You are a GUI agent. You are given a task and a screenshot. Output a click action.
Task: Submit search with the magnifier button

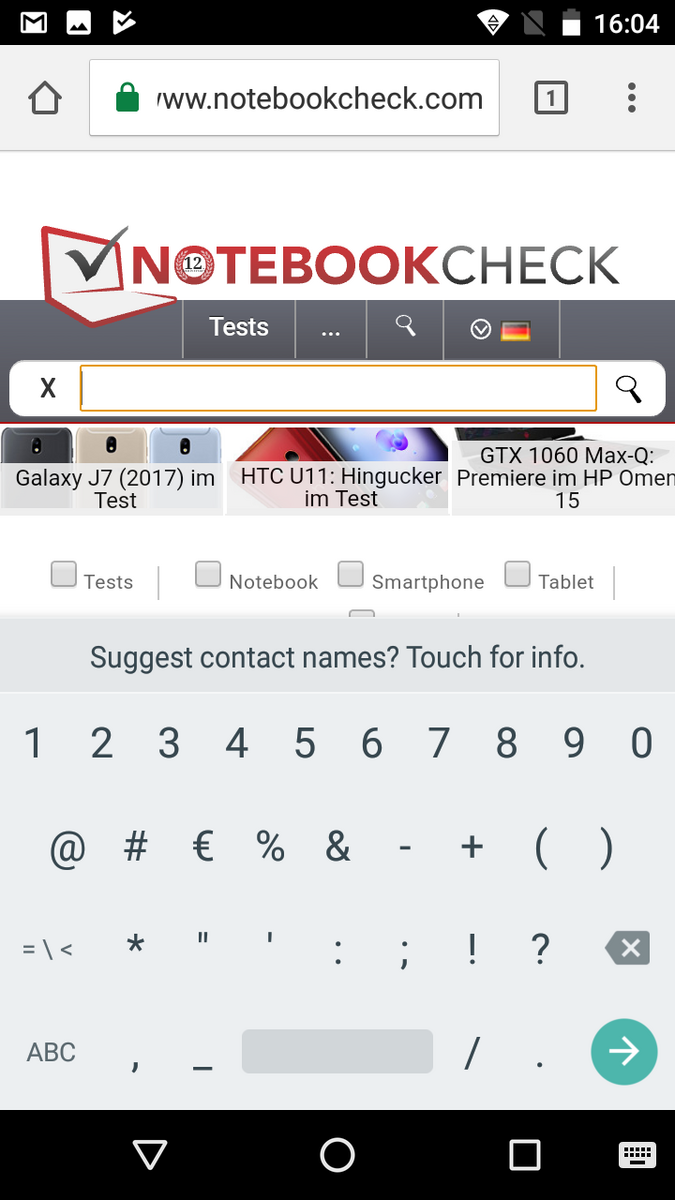(628, 388)
